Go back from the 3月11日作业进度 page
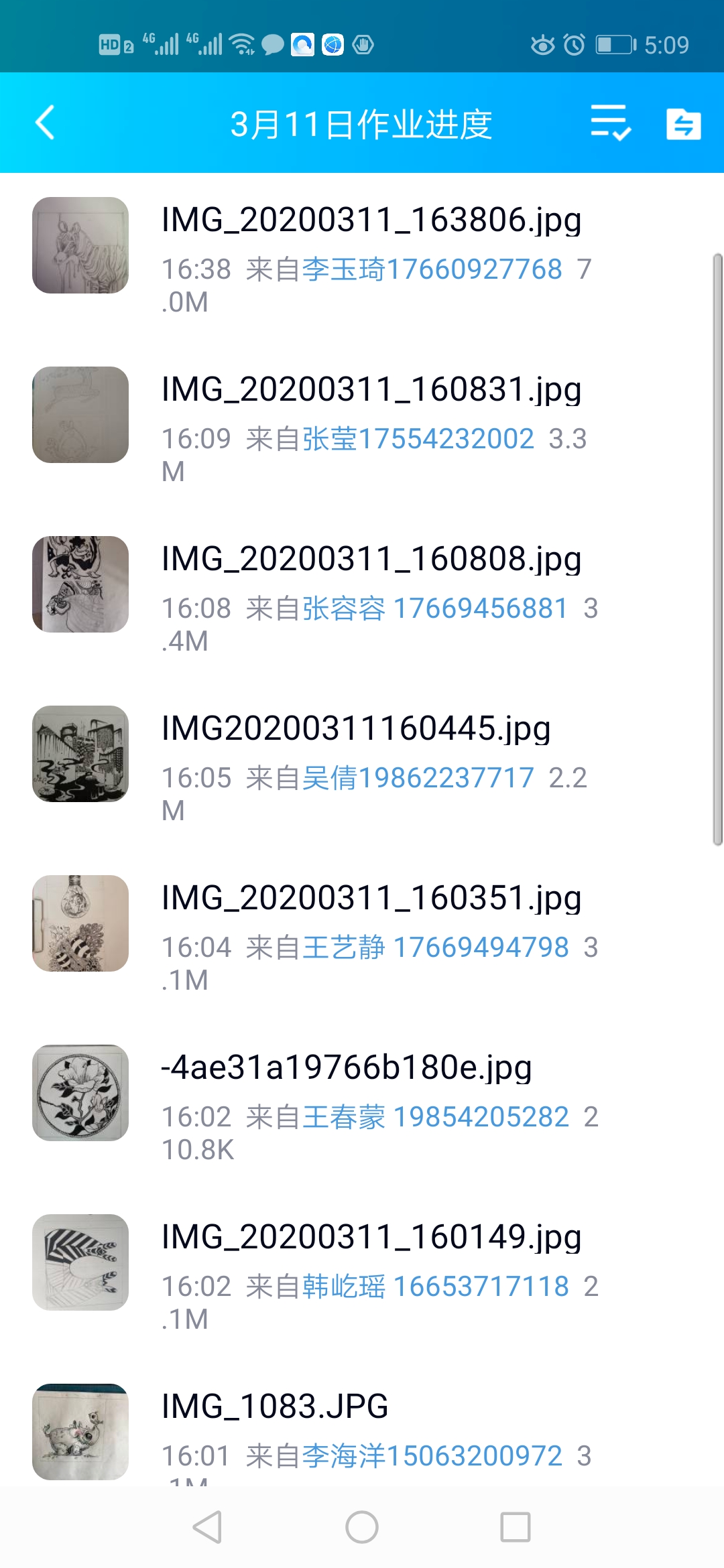Image resolution: width=724 pixels, height=1568 pixels. [x=45, y=123]
